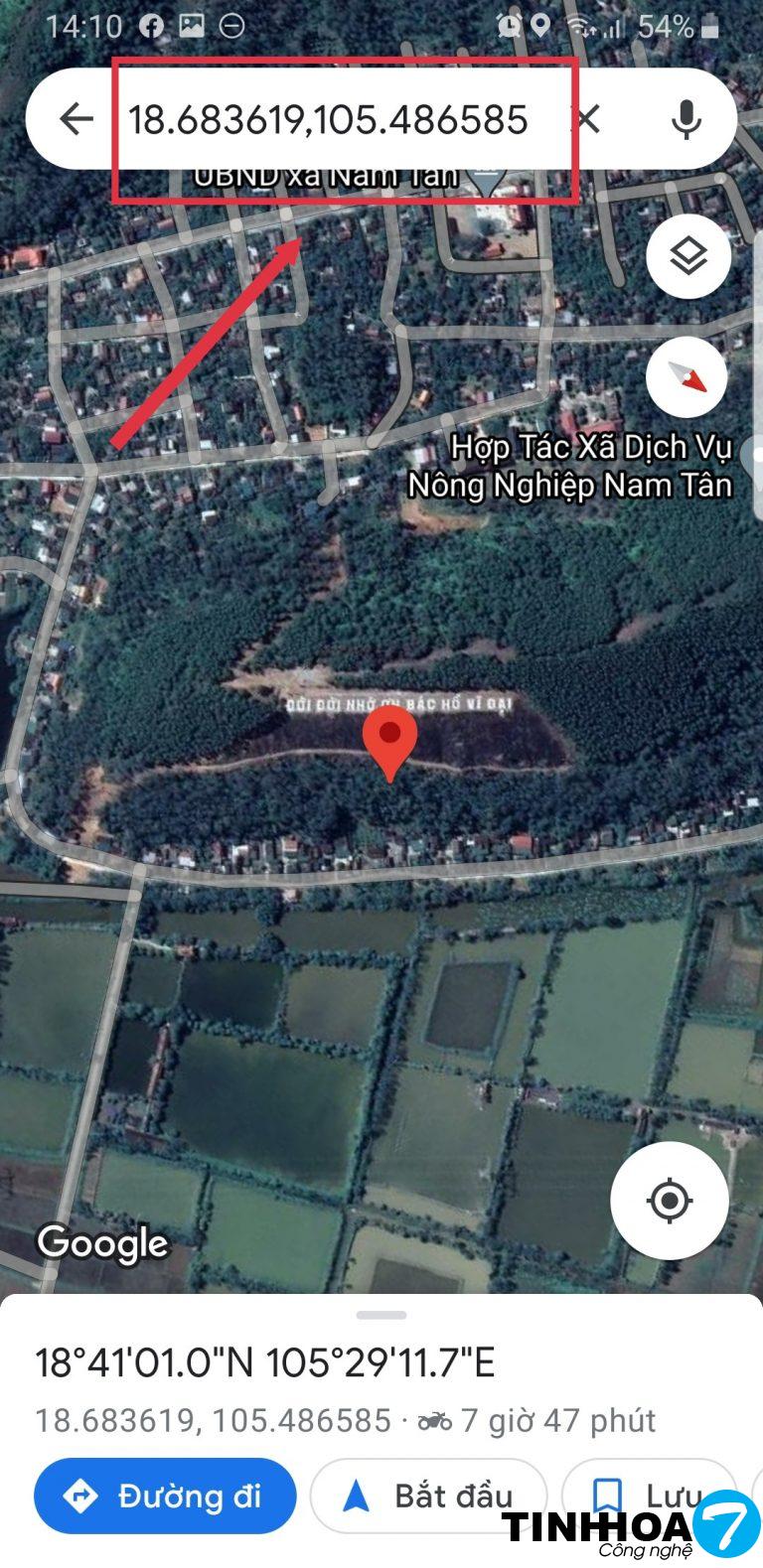Clear the search text
This screenshot has width=763, height=1568.
click(588, 119)
